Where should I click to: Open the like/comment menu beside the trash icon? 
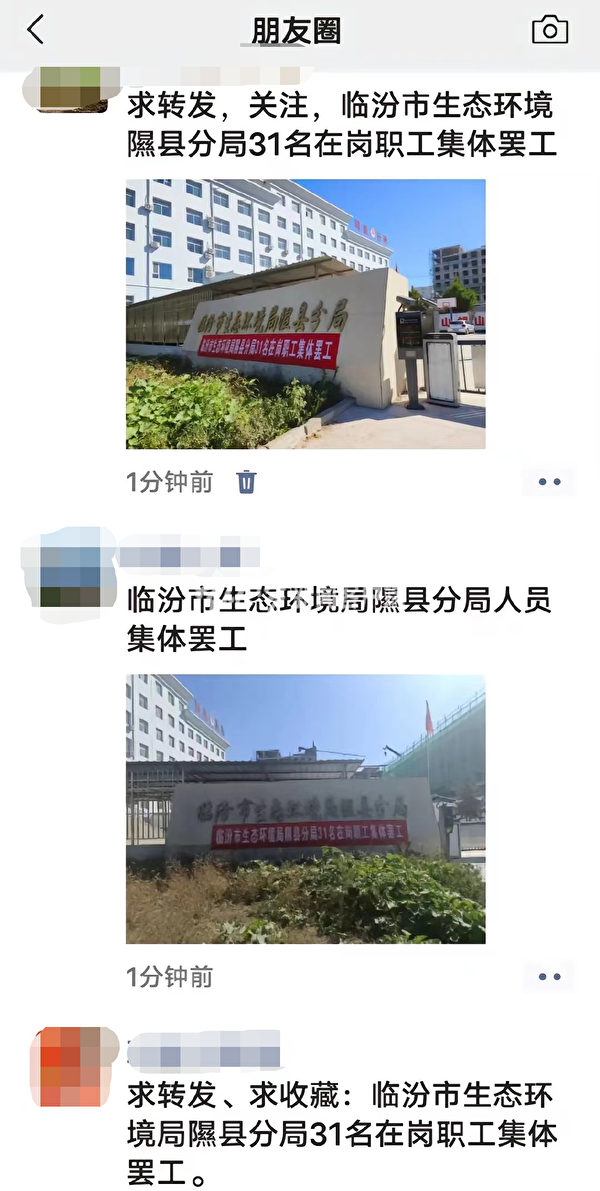click(x=549, y=482)
